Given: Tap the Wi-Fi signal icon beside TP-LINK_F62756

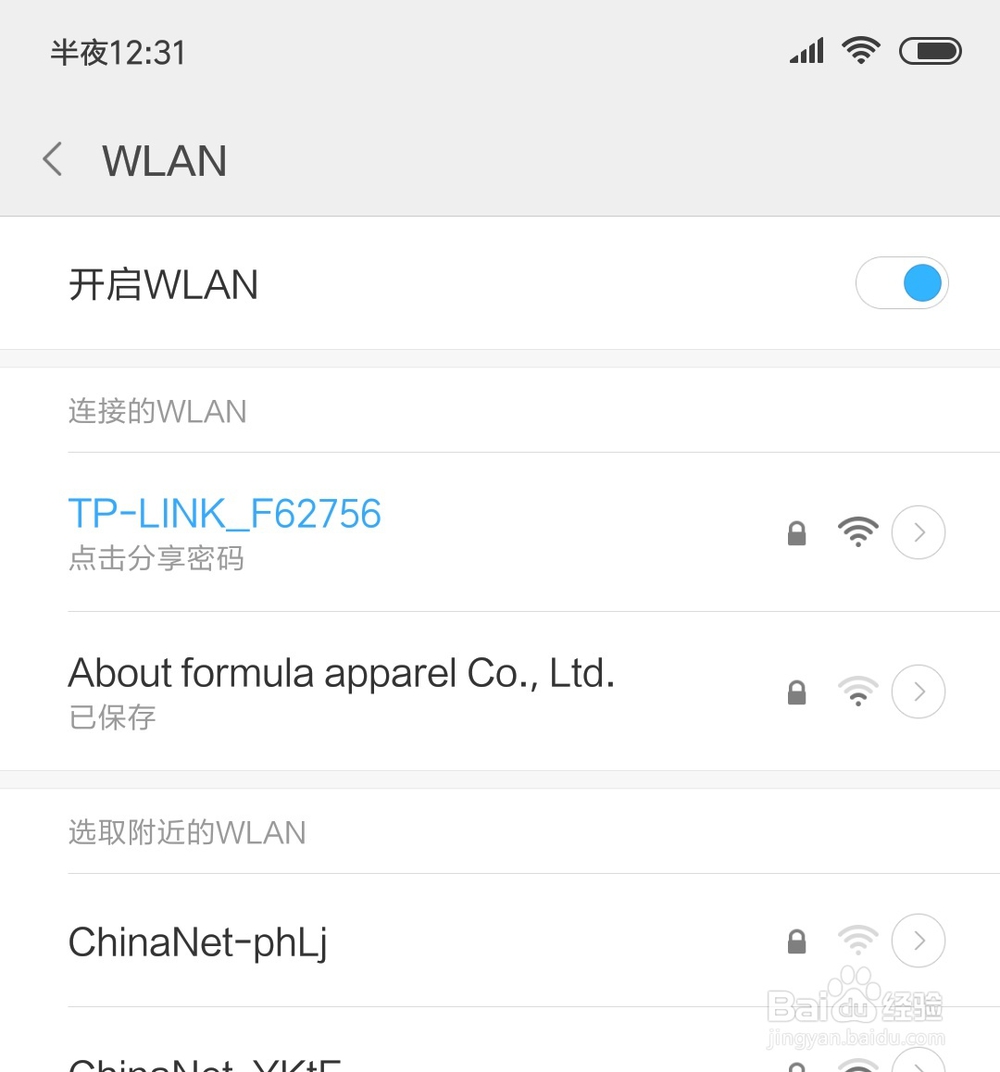Looking at the screenshot, I should pyautogui.click(x=857, y=532).
